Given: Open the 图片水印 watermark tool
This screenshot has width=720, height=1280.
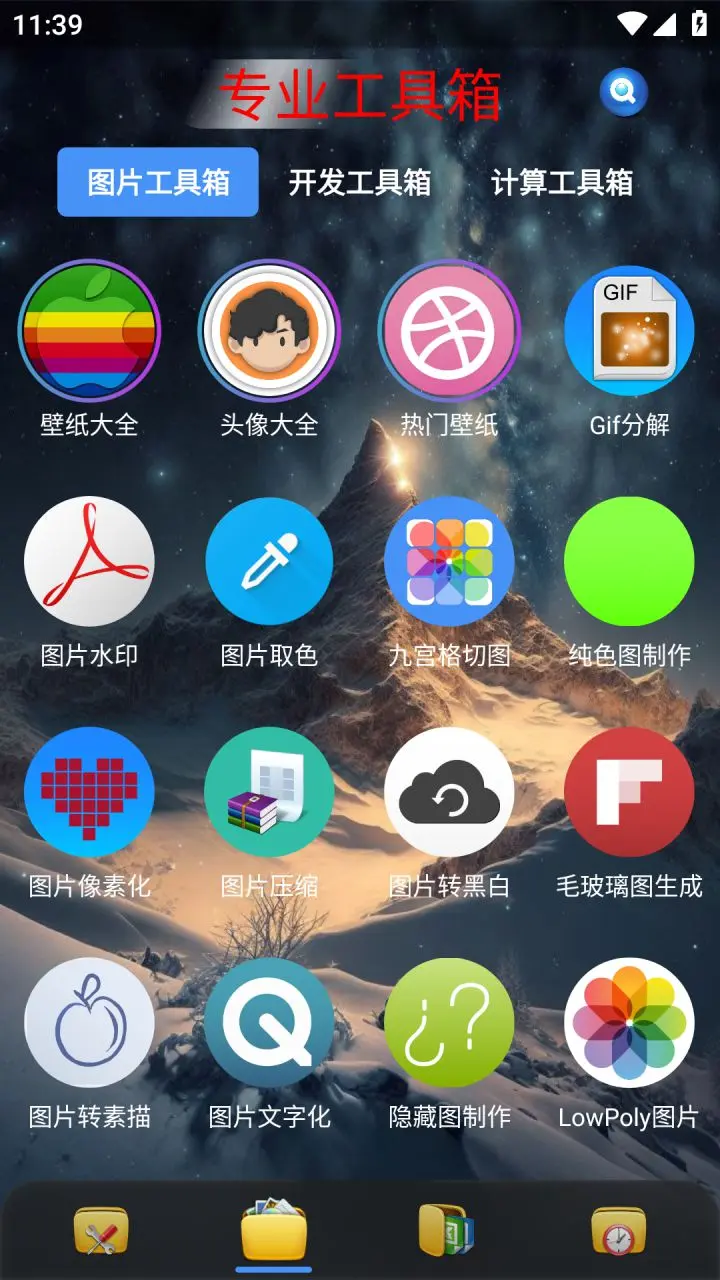Looking at the screenshot, I should [x=89, y=562].
